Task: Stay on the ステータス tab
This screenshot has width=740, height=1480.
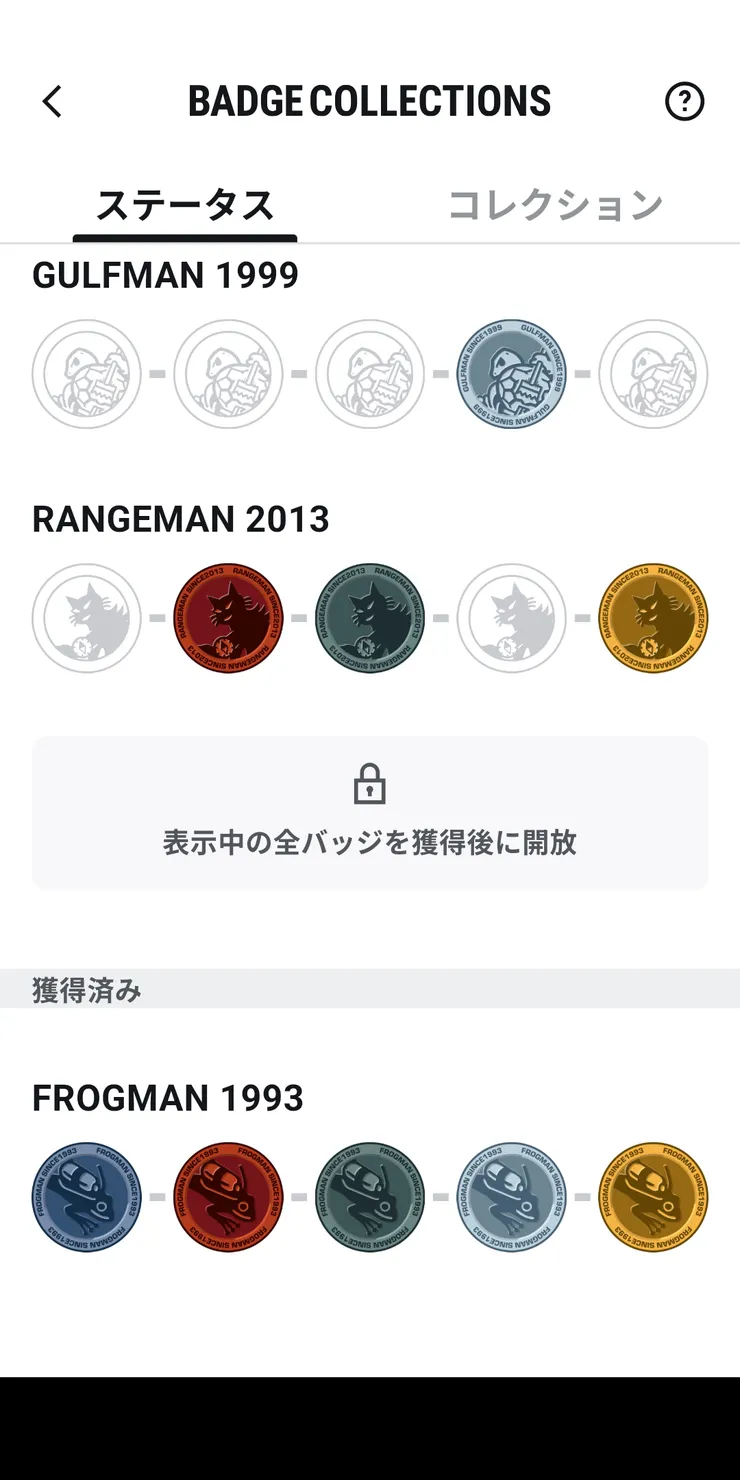Action: pos(185,201)
